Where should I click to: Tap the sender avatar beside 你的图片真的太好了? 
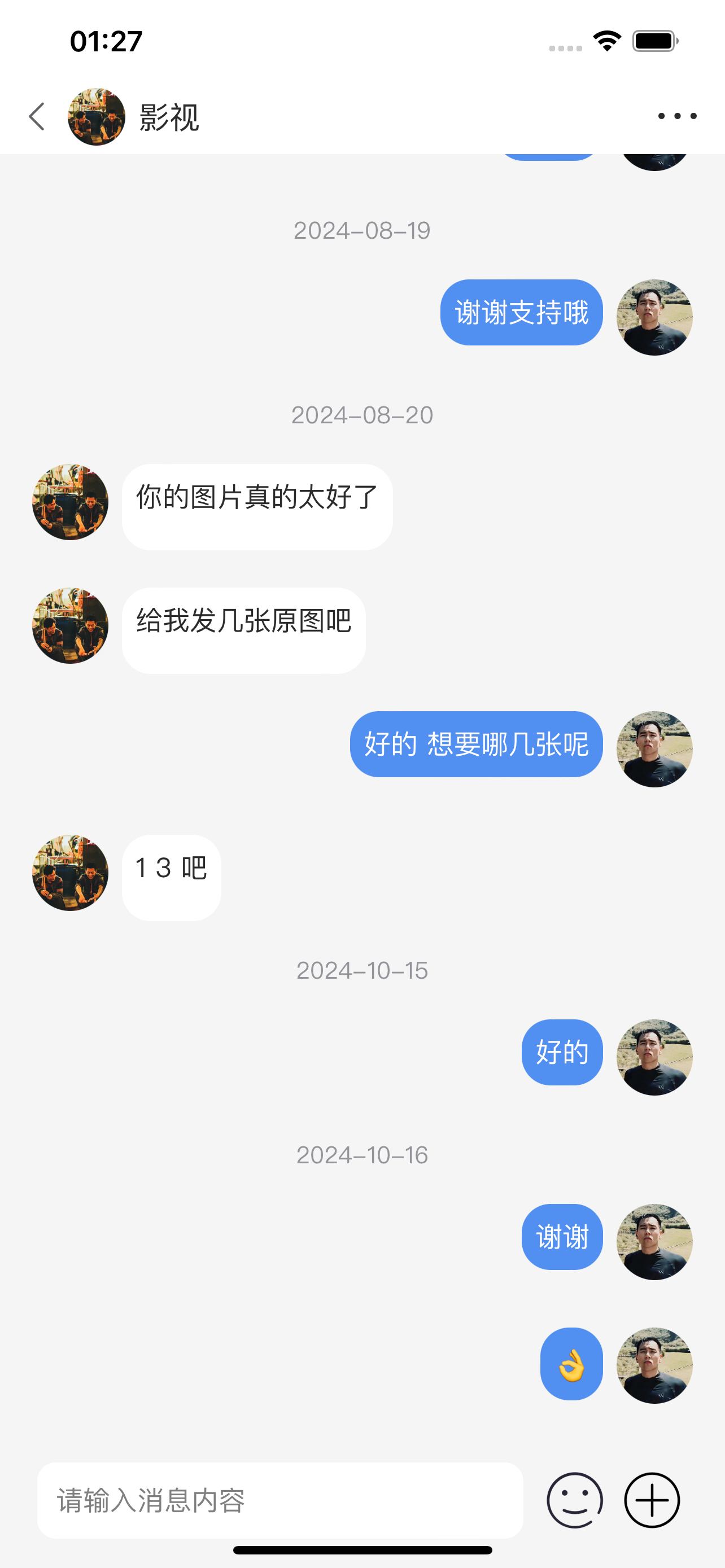click(x=71, y=502)
